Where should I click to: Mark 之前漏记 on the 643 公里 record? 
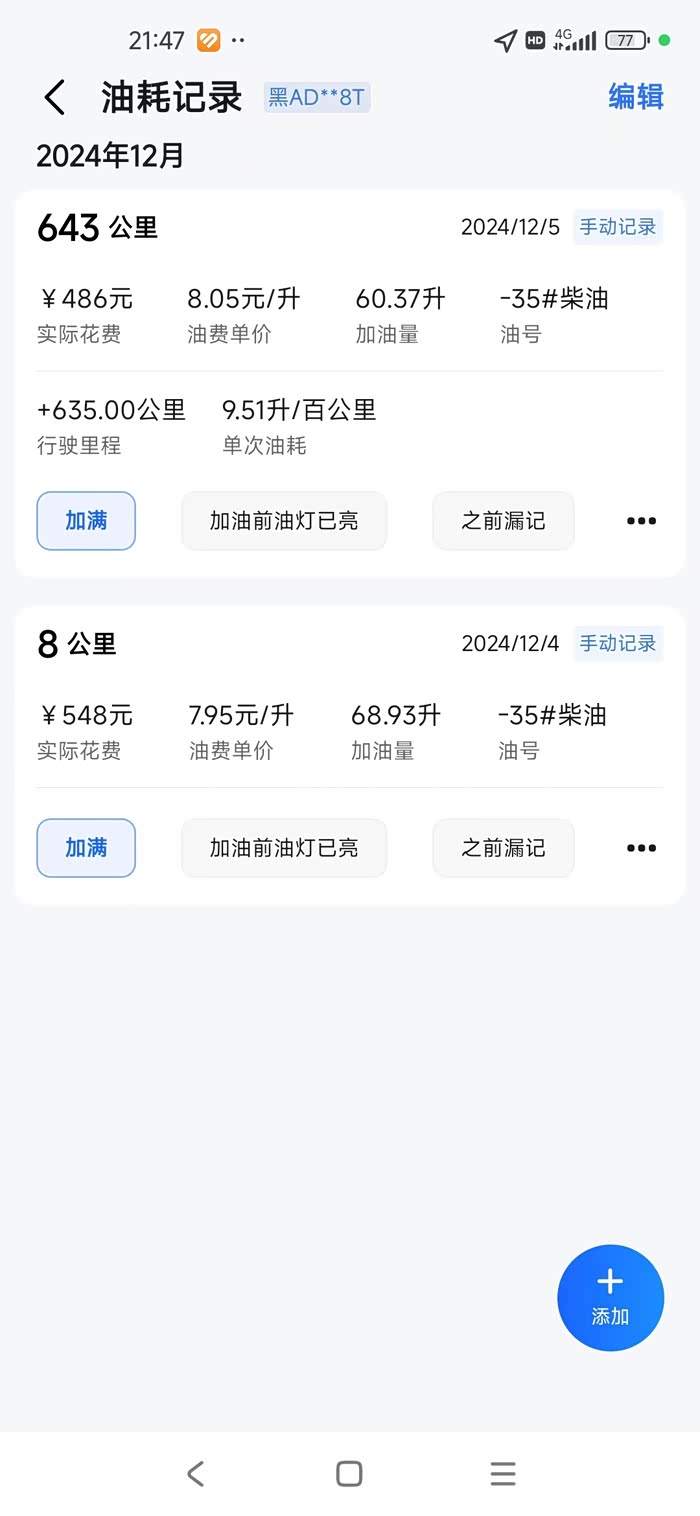[x=503, y=521]
